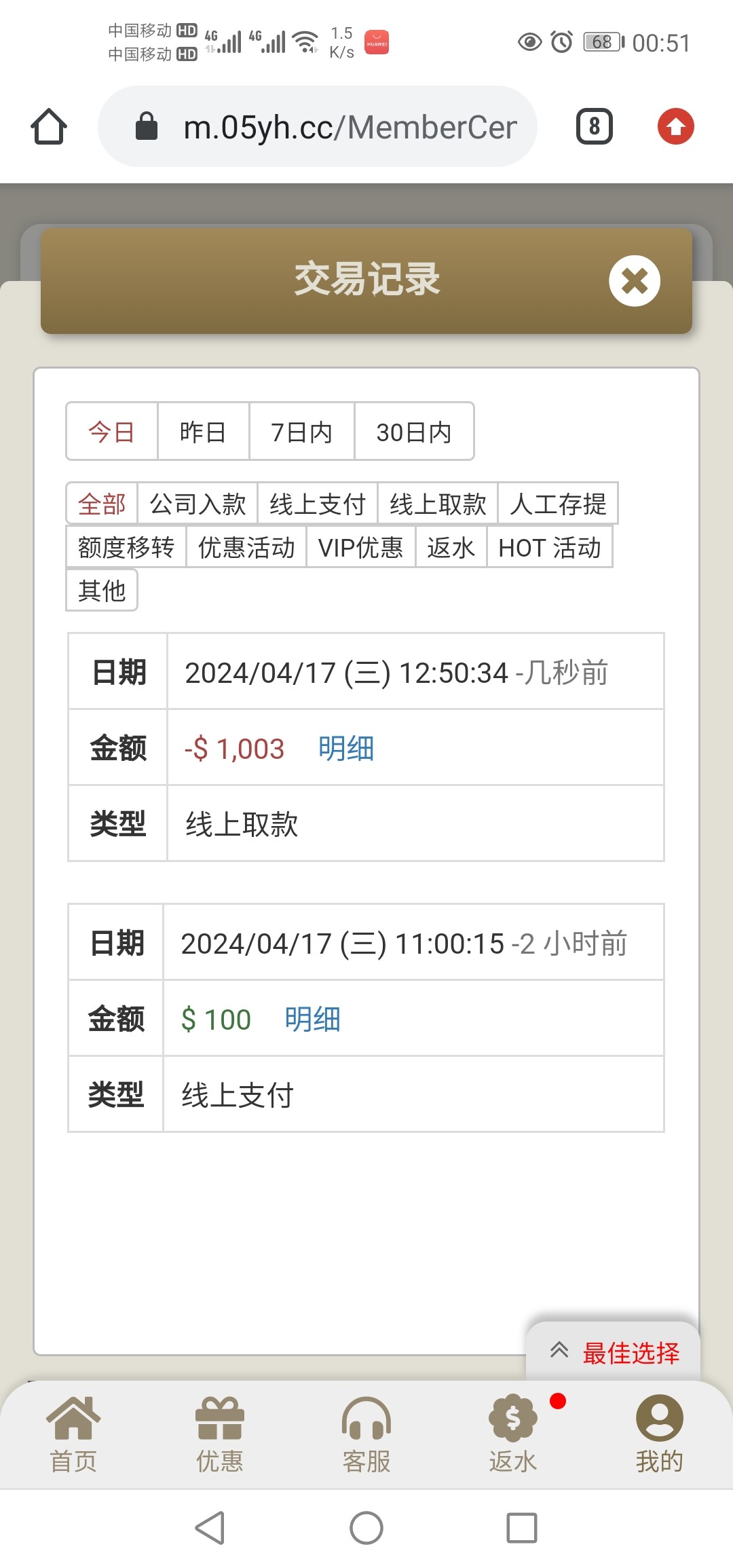733x1568 pixels.
Task: Filter transactions by 返水 type
Action: [x=451, y=547]
